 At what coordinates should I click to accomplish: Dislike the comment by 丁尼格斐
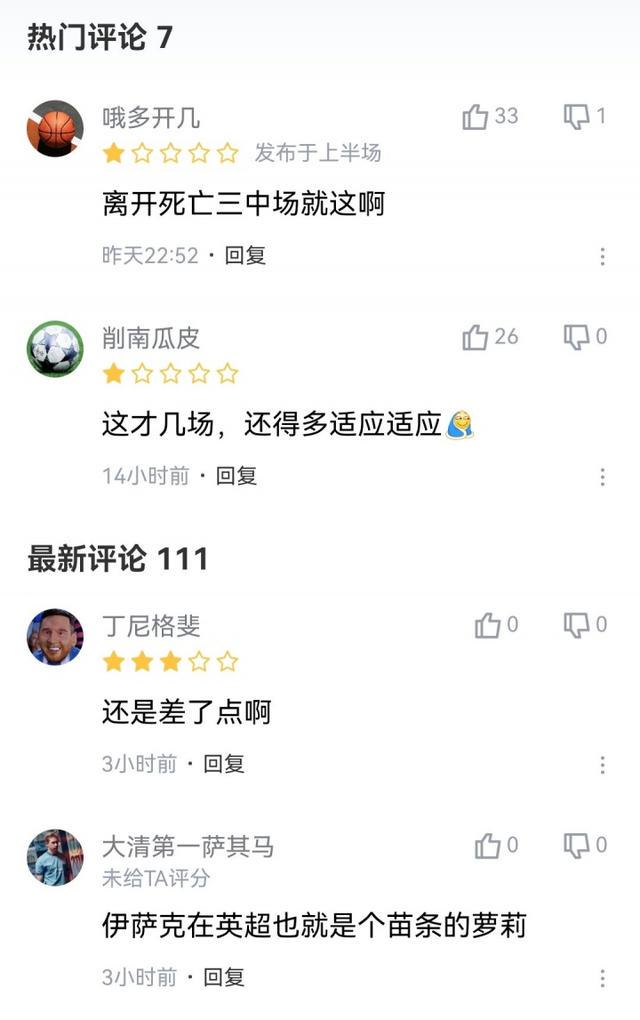tap(576, 626)
